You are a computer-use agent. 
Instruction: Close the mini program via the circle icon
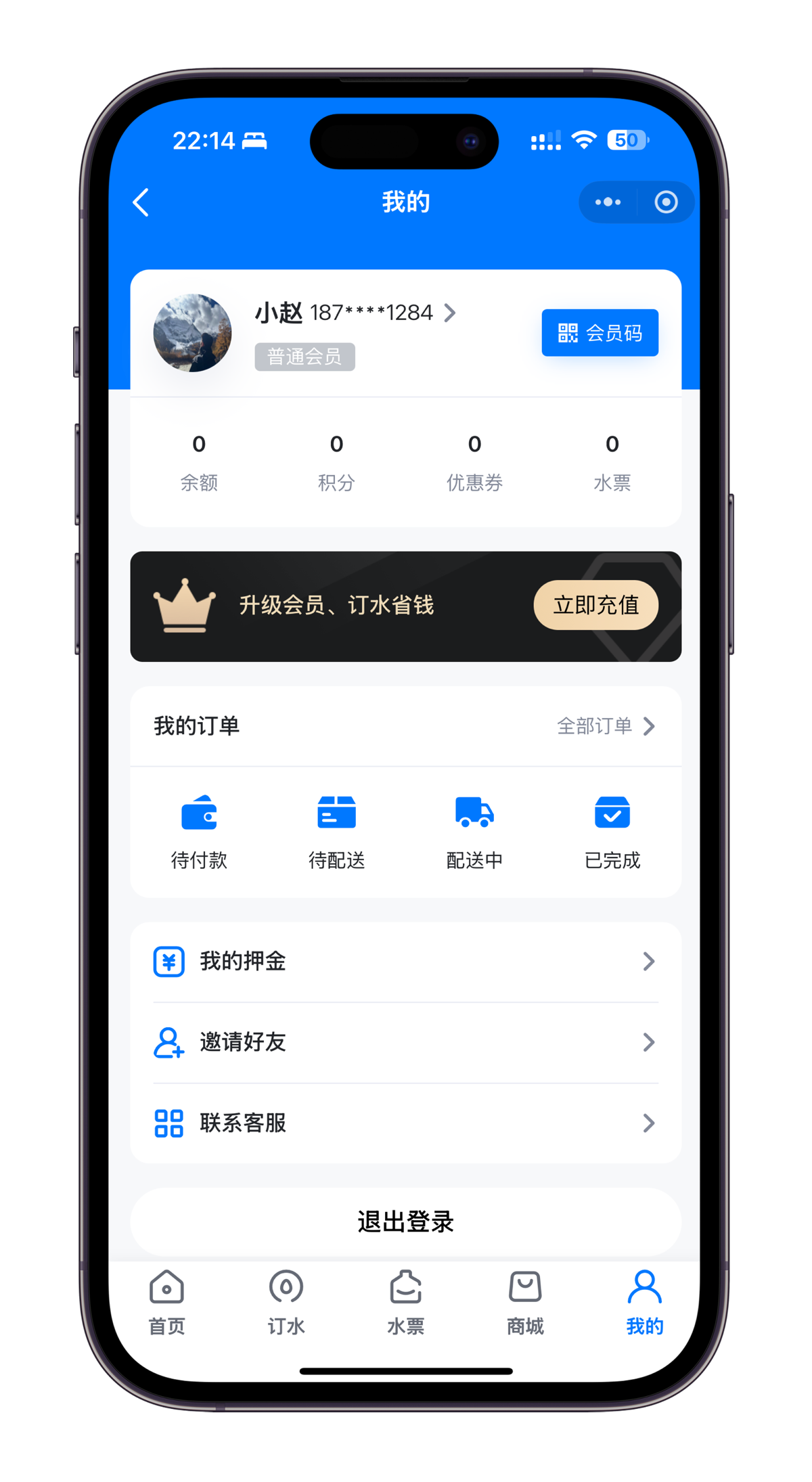(666, 202)
